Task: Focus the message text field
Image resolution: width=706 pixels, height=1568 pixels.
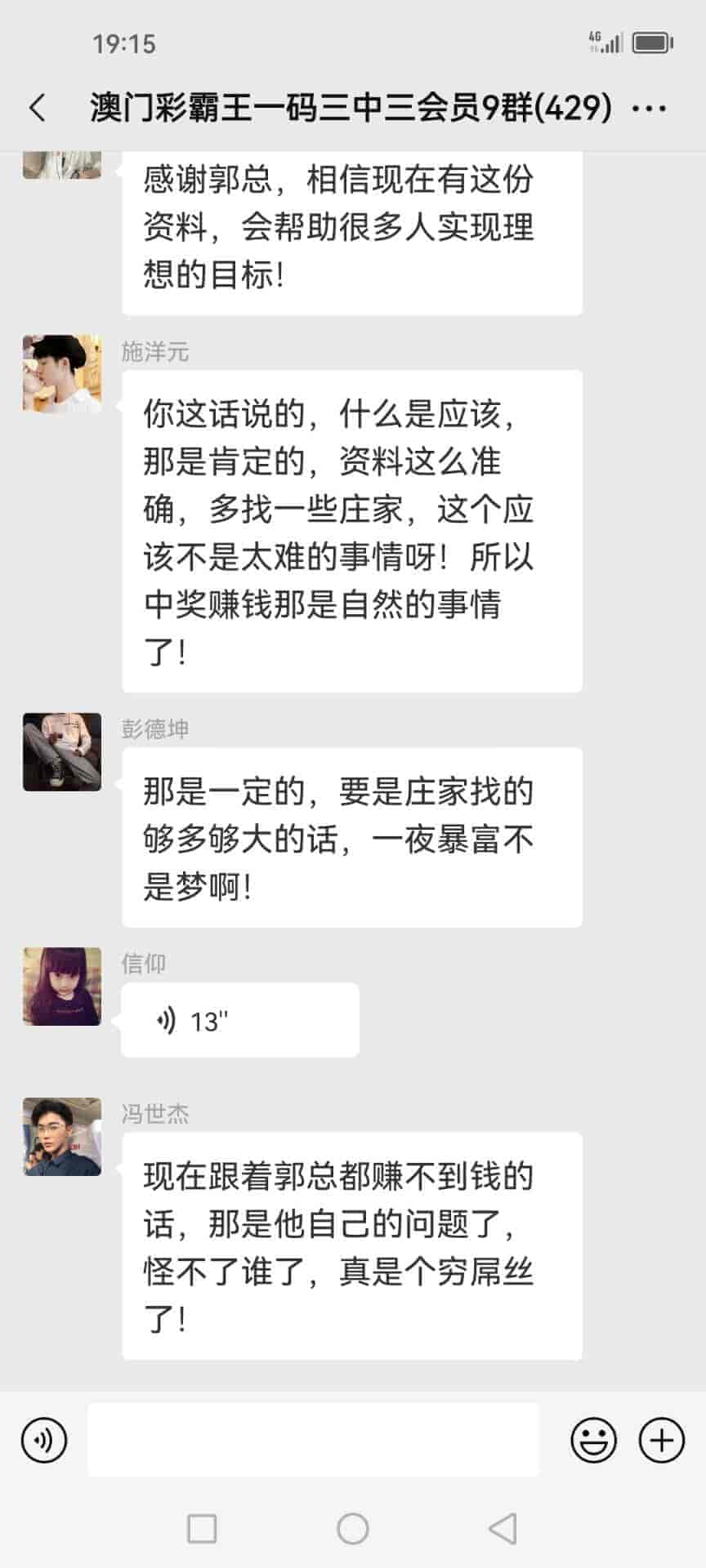Action: [313, 1440]
